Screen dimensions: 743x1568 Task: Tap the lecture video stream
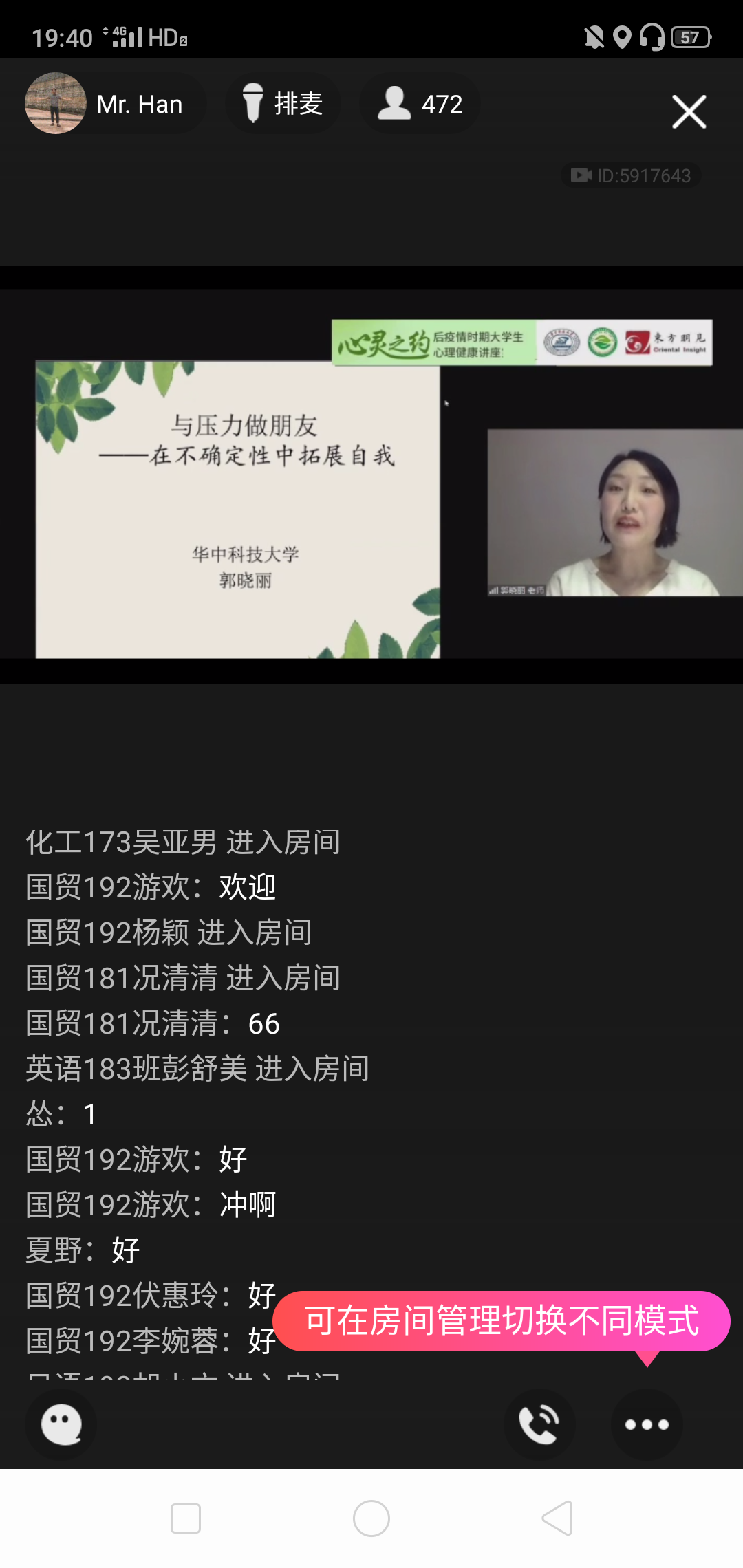click(371, 475)
